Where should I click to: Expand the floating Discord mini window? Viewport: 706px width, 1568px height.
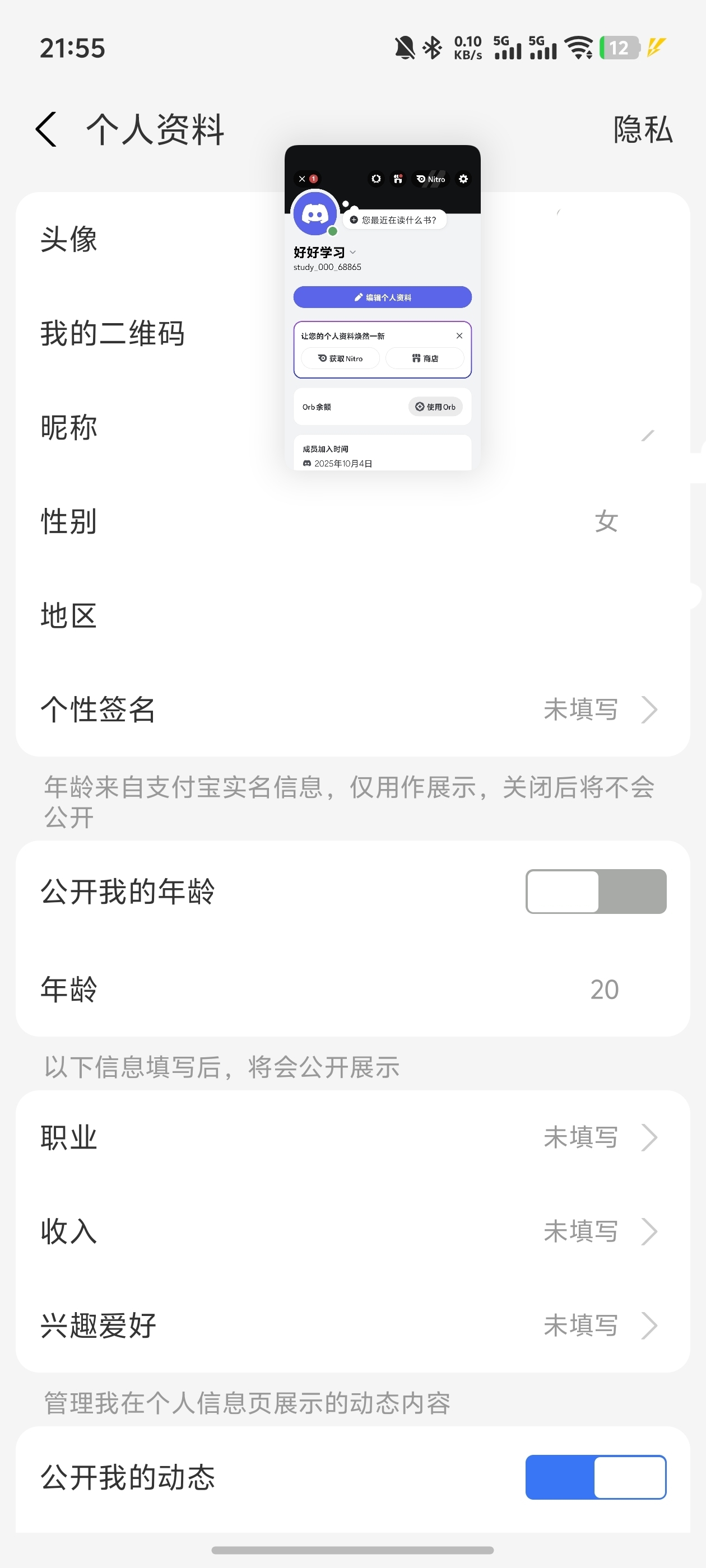pos(383,307)
